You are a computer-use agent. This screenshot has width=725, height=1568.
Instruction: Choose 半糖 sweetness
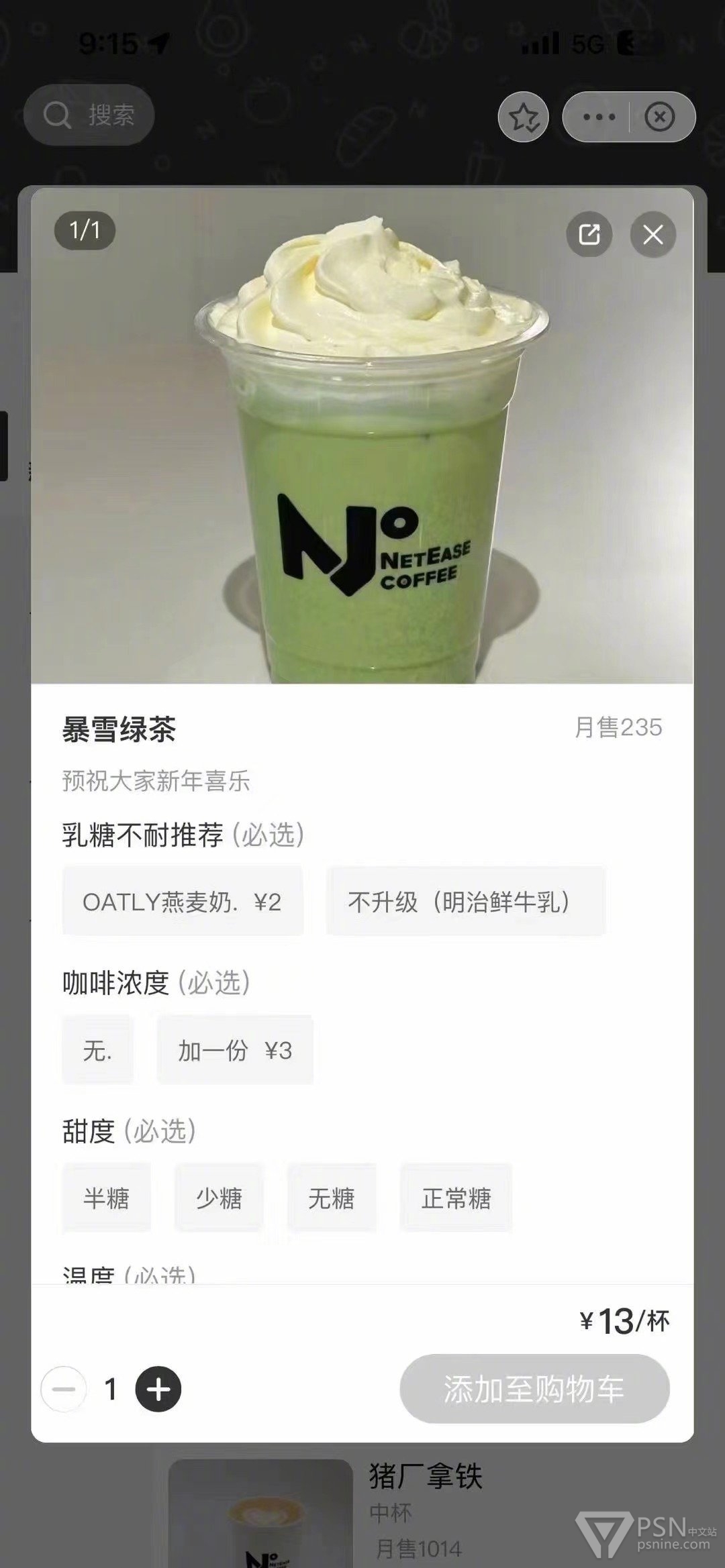tap(106, 1198)
